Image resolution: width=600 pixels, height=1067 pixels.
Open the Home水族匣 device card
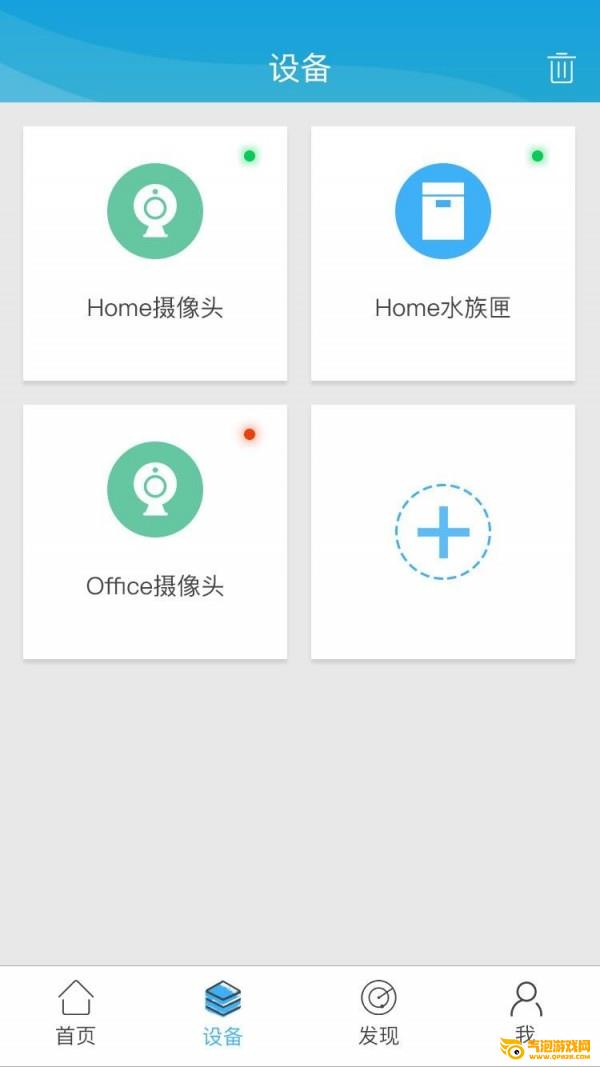pyautogui.click(x=443, y=253)
